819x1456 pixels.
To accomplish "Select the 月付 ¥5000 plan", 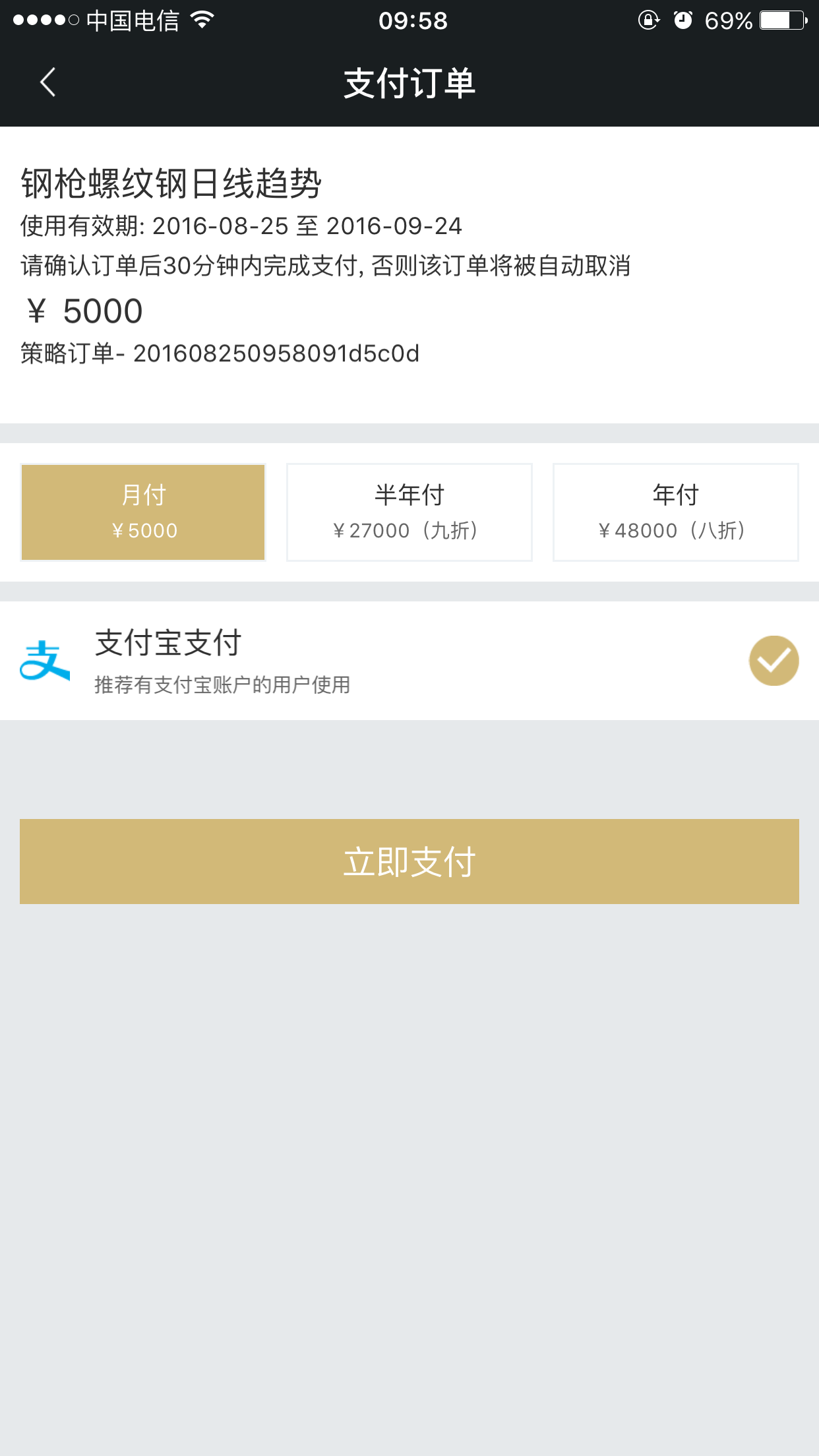I will (x=143, y=512).
